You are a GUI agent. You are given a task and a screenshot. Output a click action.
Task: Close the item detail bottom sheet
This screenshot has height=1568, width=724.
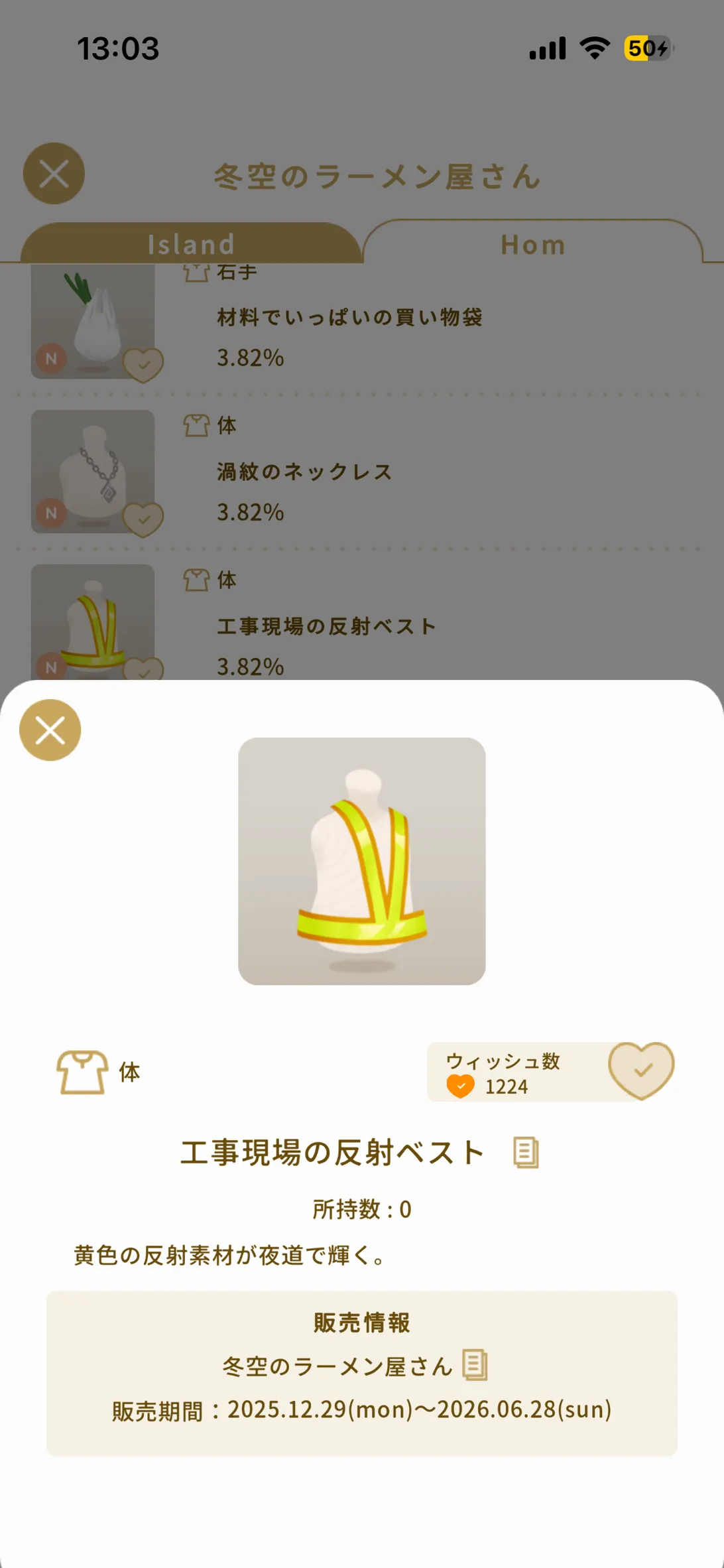(50, 730)
